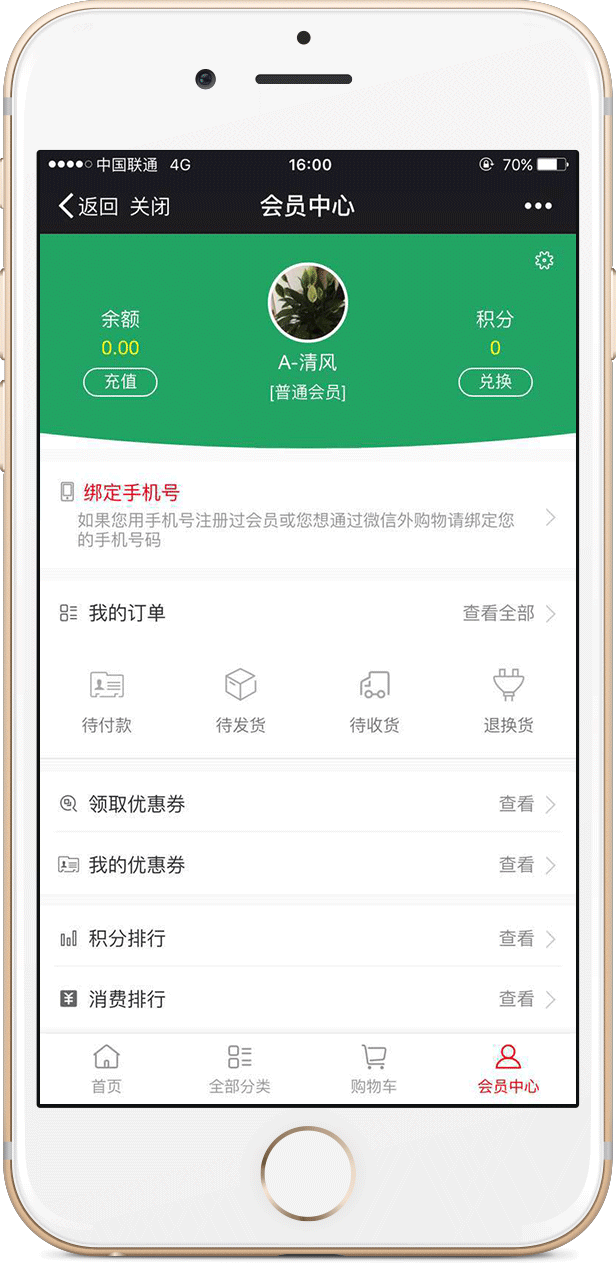This screenshot has width=616, height=1265.
Task: View all orders via 查看全部
Action: (x=508, y=613)
